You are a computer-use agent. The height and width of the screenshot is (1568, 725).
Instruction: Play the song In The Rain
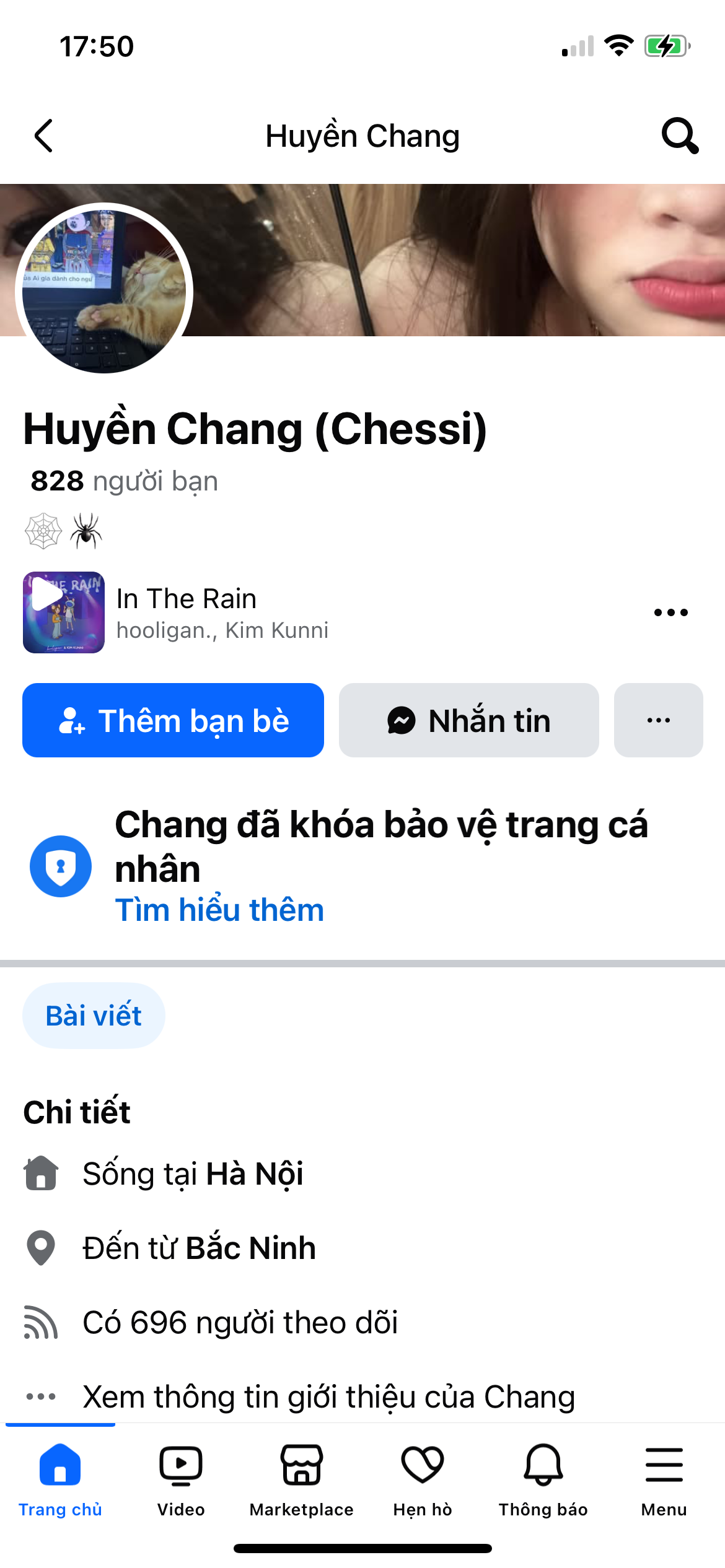[x=63, y=612]
